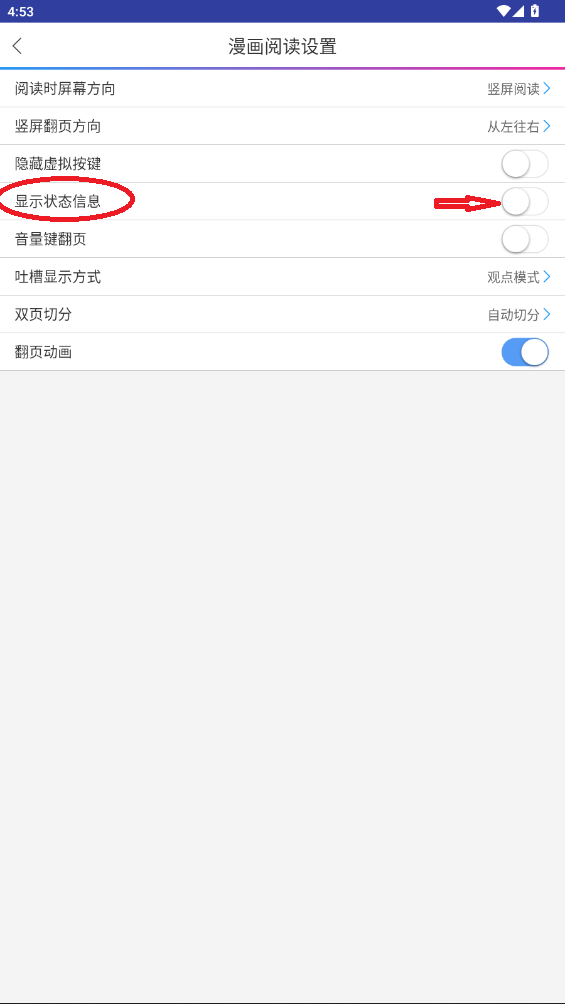This screenshot has height=1004, width=565.
Task: Open 竖屏翻页方向 setting
Action: tap(282, 126)
